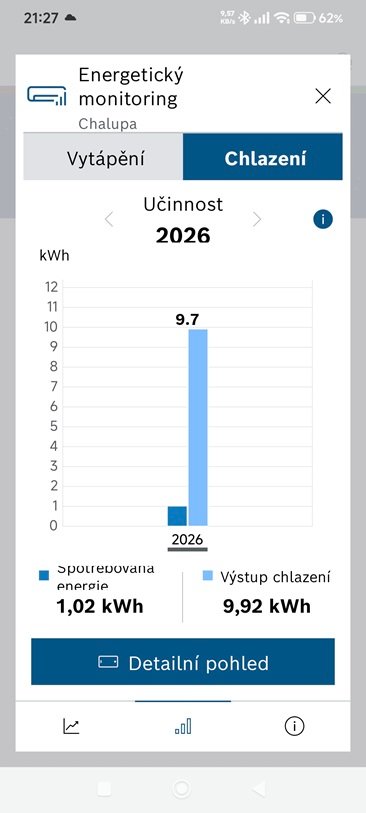Open the bottom information tab

[294, 726]
